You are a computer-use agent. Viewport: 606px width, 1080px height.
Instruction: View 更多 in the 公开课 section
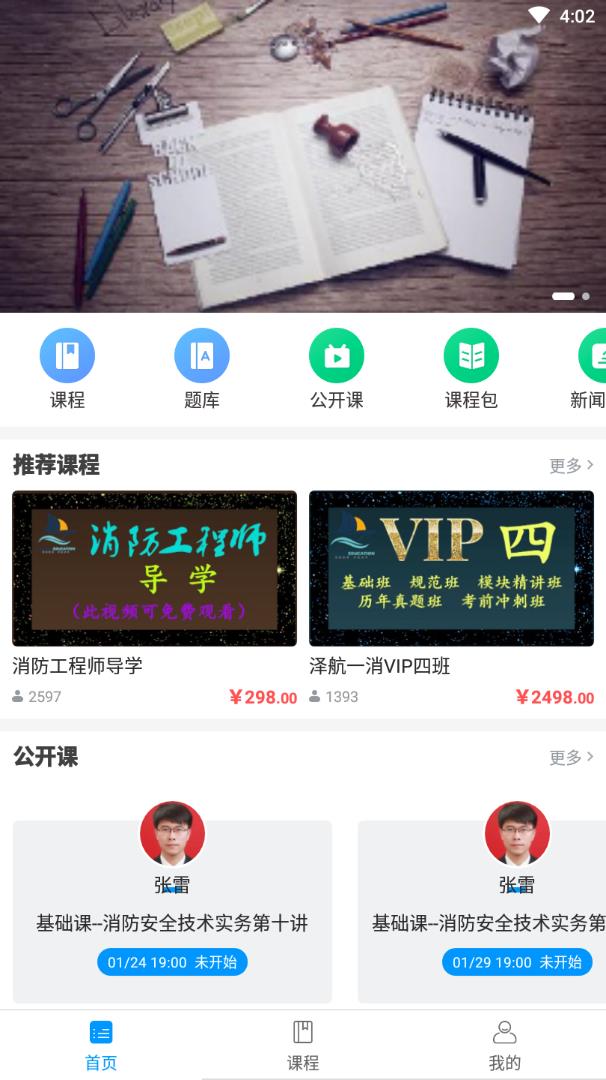(571, 757)
